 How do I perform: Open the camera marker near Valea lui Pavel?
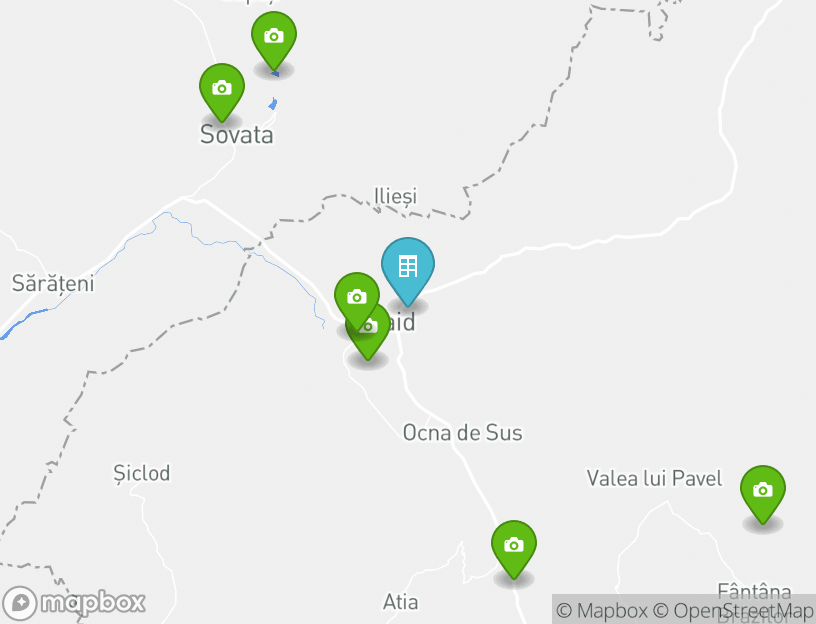[763, 490]
